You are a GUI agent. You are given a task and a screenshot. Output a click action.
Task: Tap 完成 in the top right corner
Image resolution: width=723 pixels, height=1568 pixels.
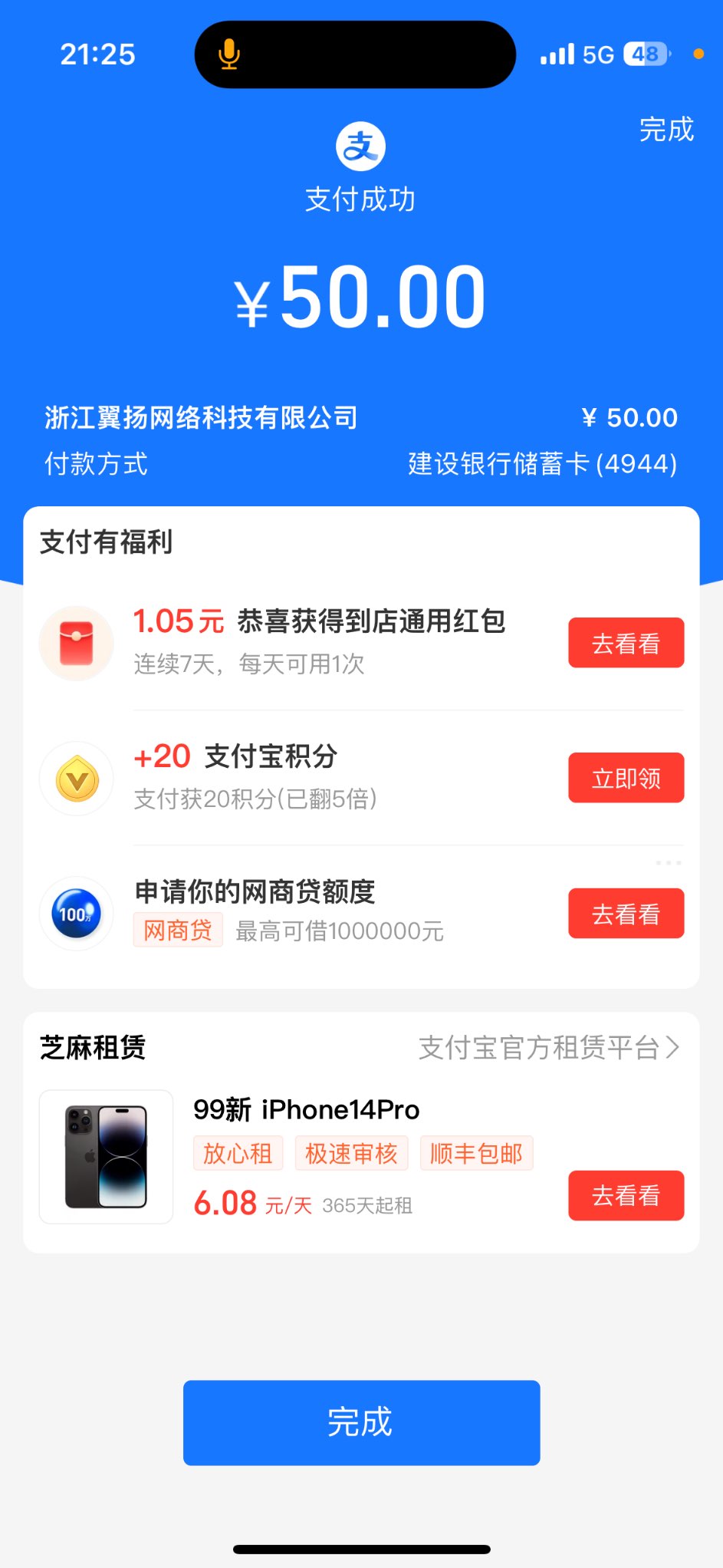point(666,130)
